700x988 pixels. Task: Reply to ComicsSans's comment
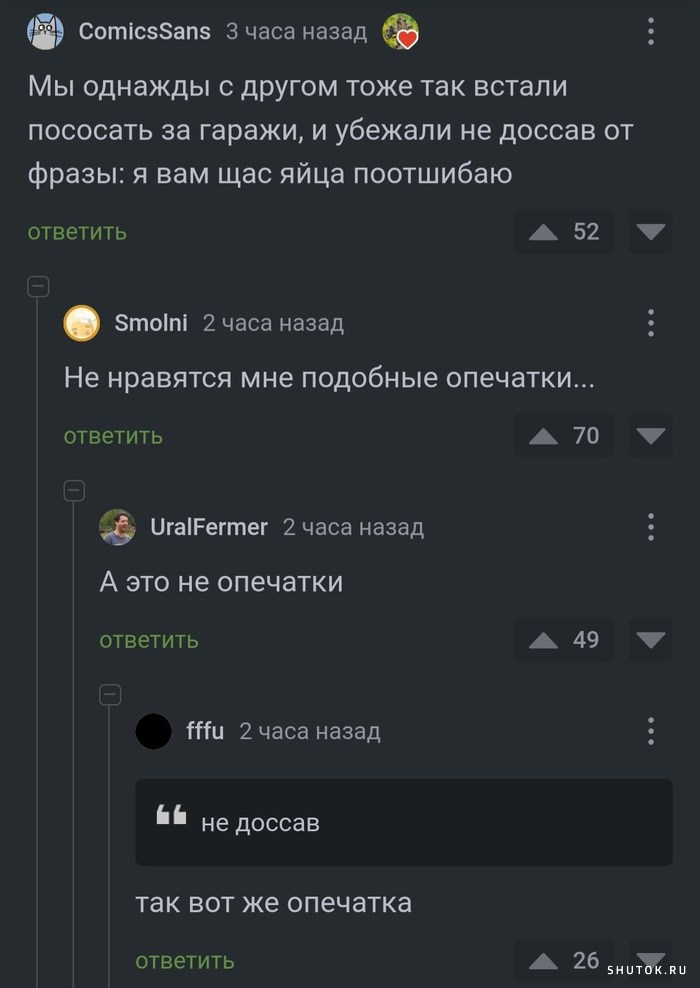tap(77, 232)
